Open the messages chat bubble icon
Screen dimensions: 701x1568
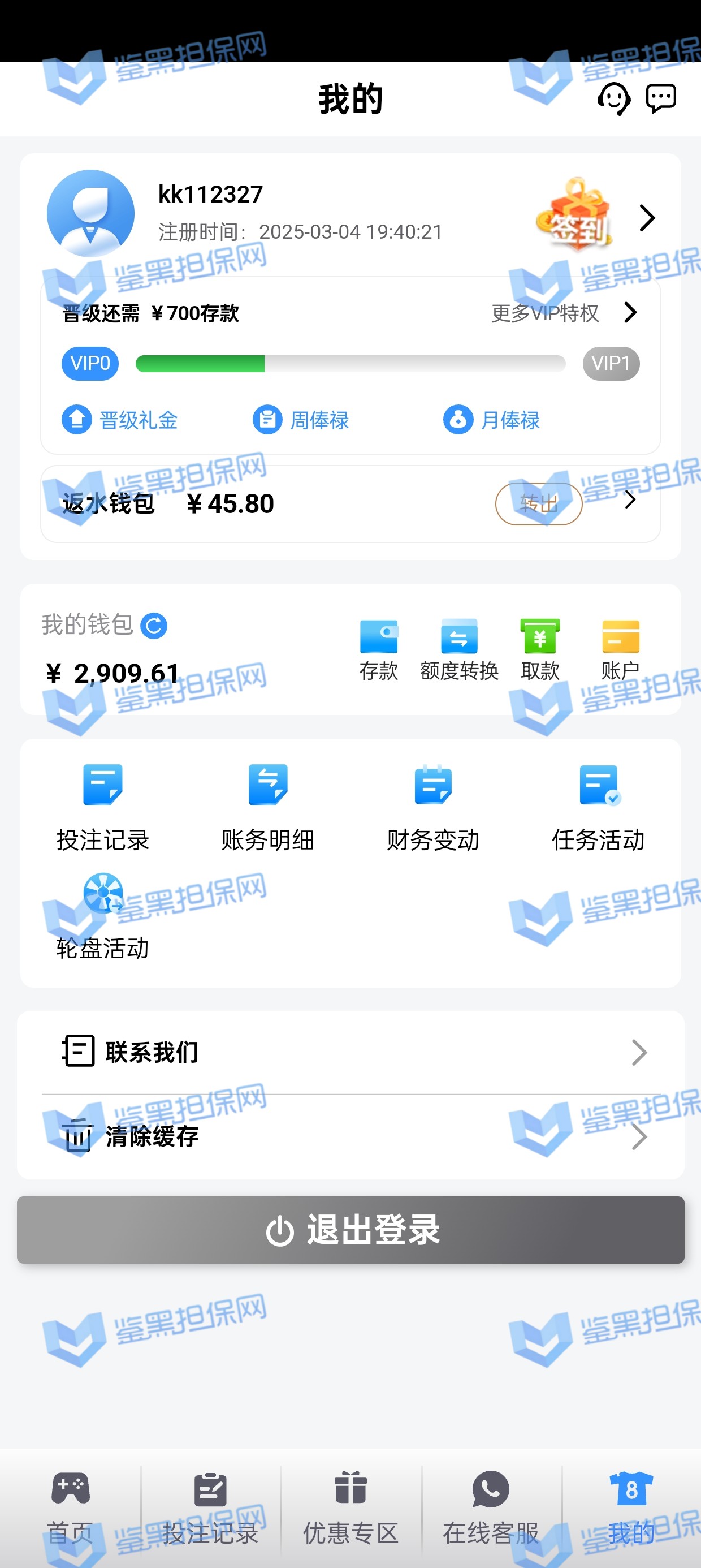(x=661, y=98)
